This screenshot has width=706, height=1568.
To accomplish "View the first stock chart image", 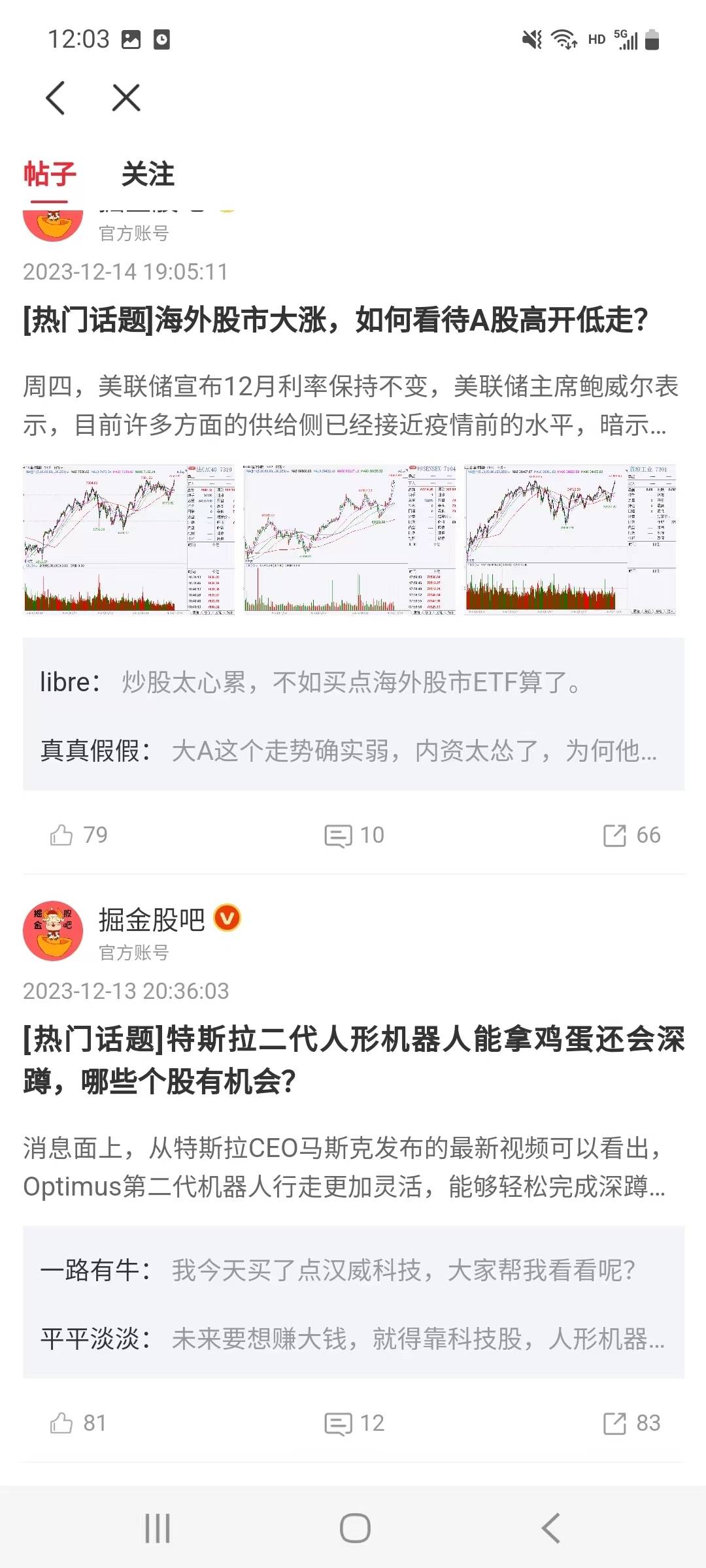I will point(129,540).
